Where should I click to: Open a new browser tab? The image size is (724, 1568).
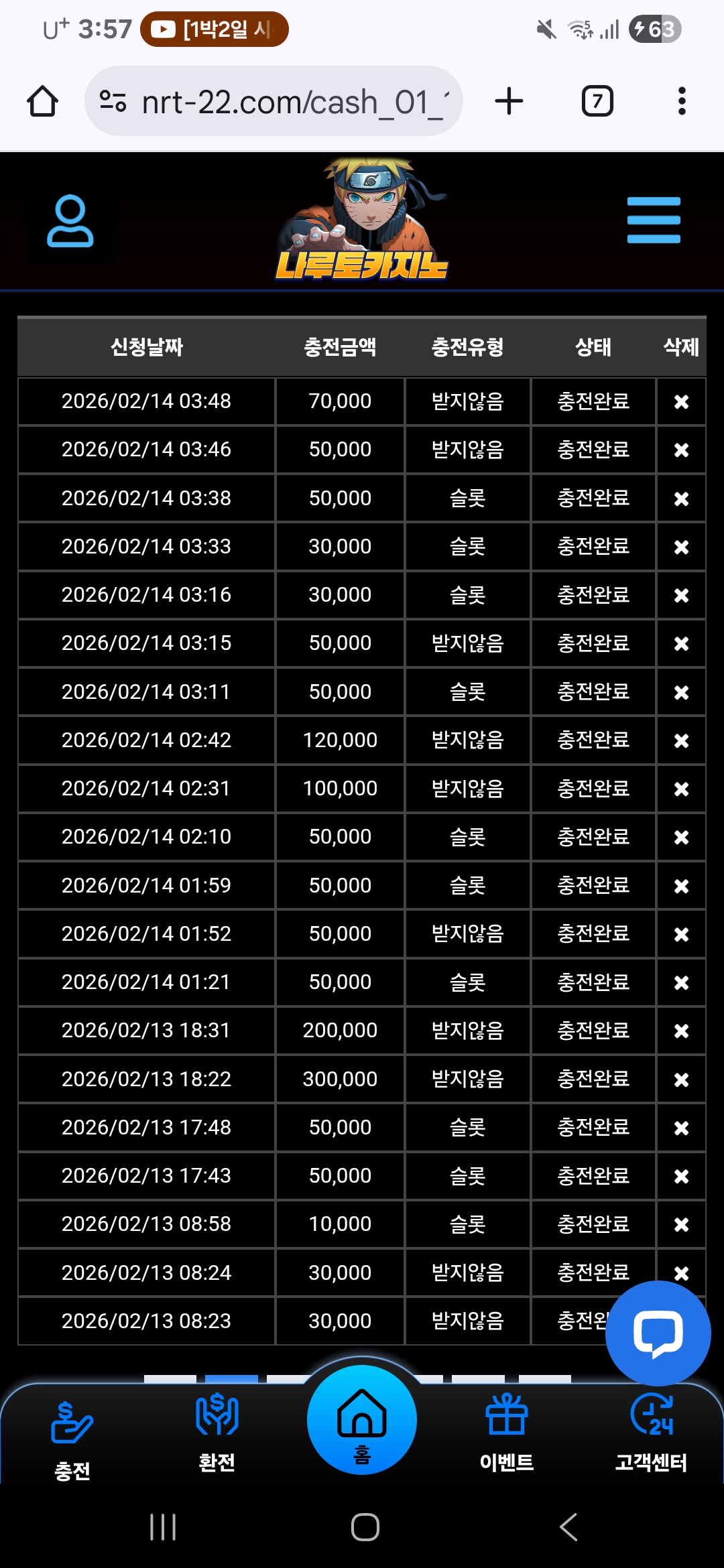pos(509,102)
